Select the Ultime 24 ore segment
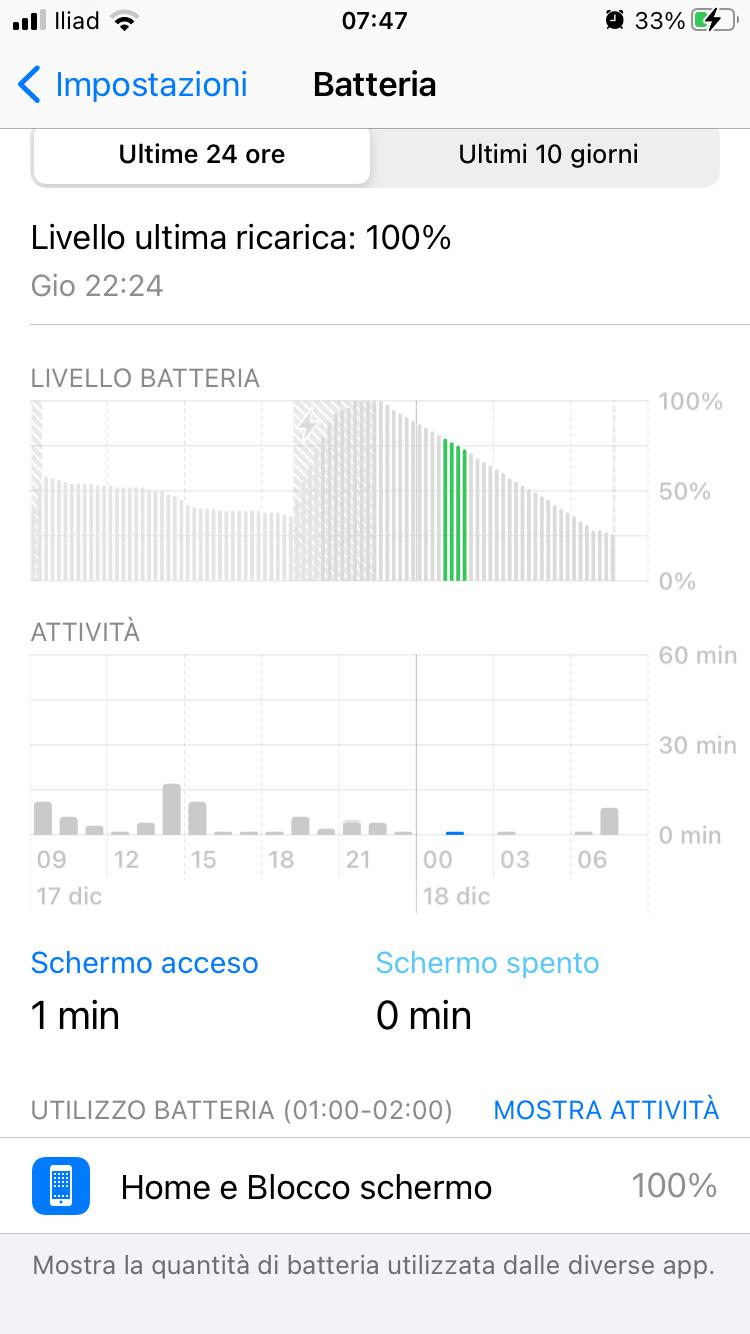The image size is (750, 1334). pyautogui.click(x=202, y=155)
